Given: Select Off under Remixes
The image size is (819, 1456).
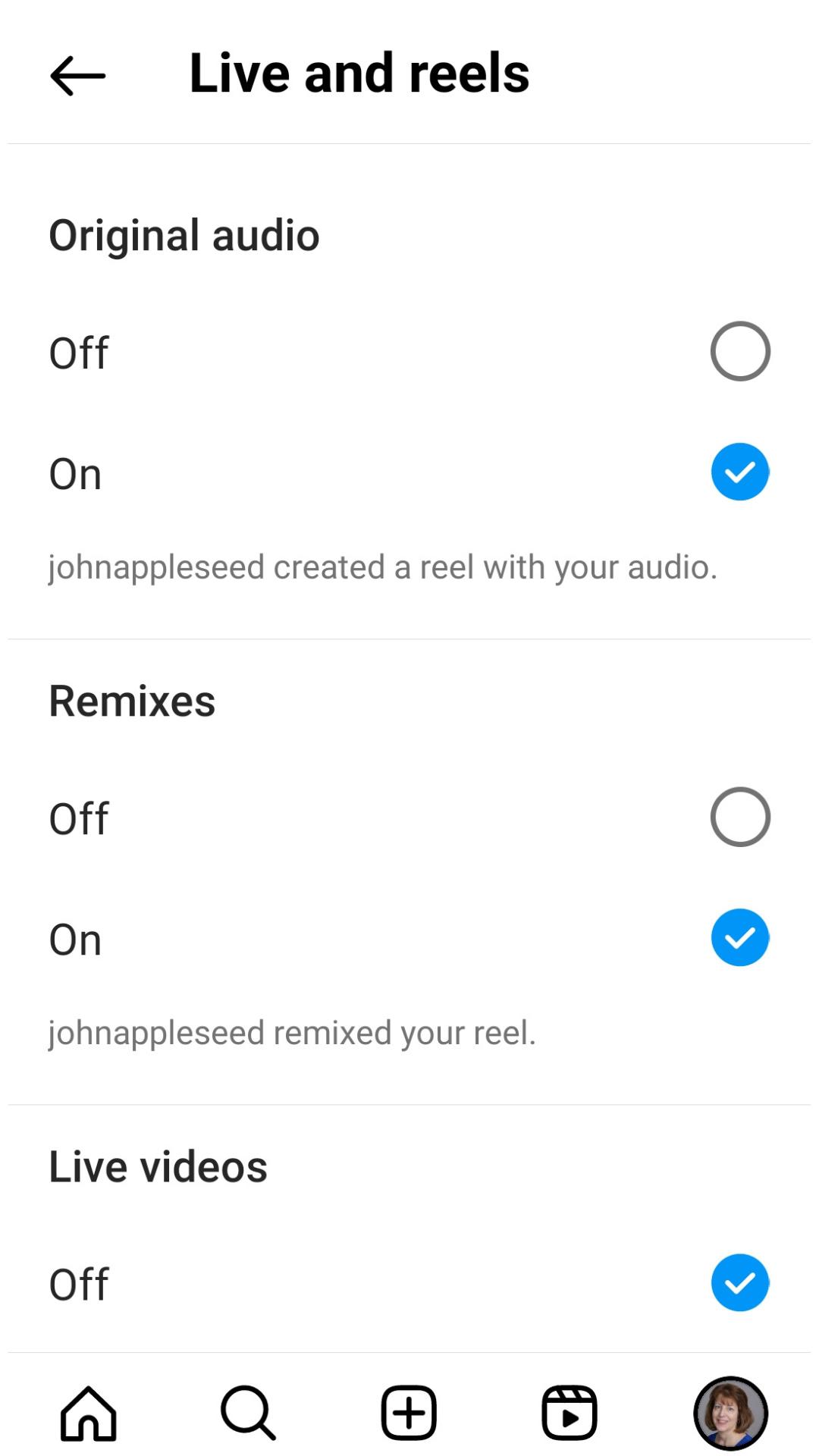Looking at the screenshot, I should (739, 816).
